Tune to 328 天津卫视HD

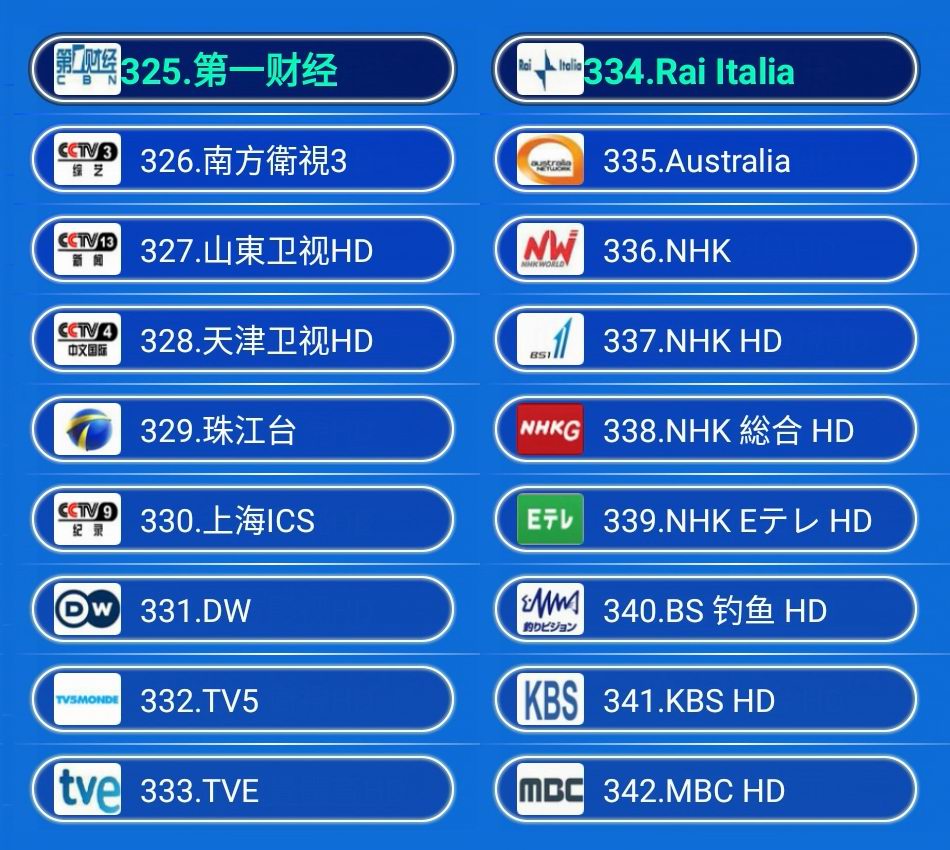pyautogui.click(x=242, y=340)
